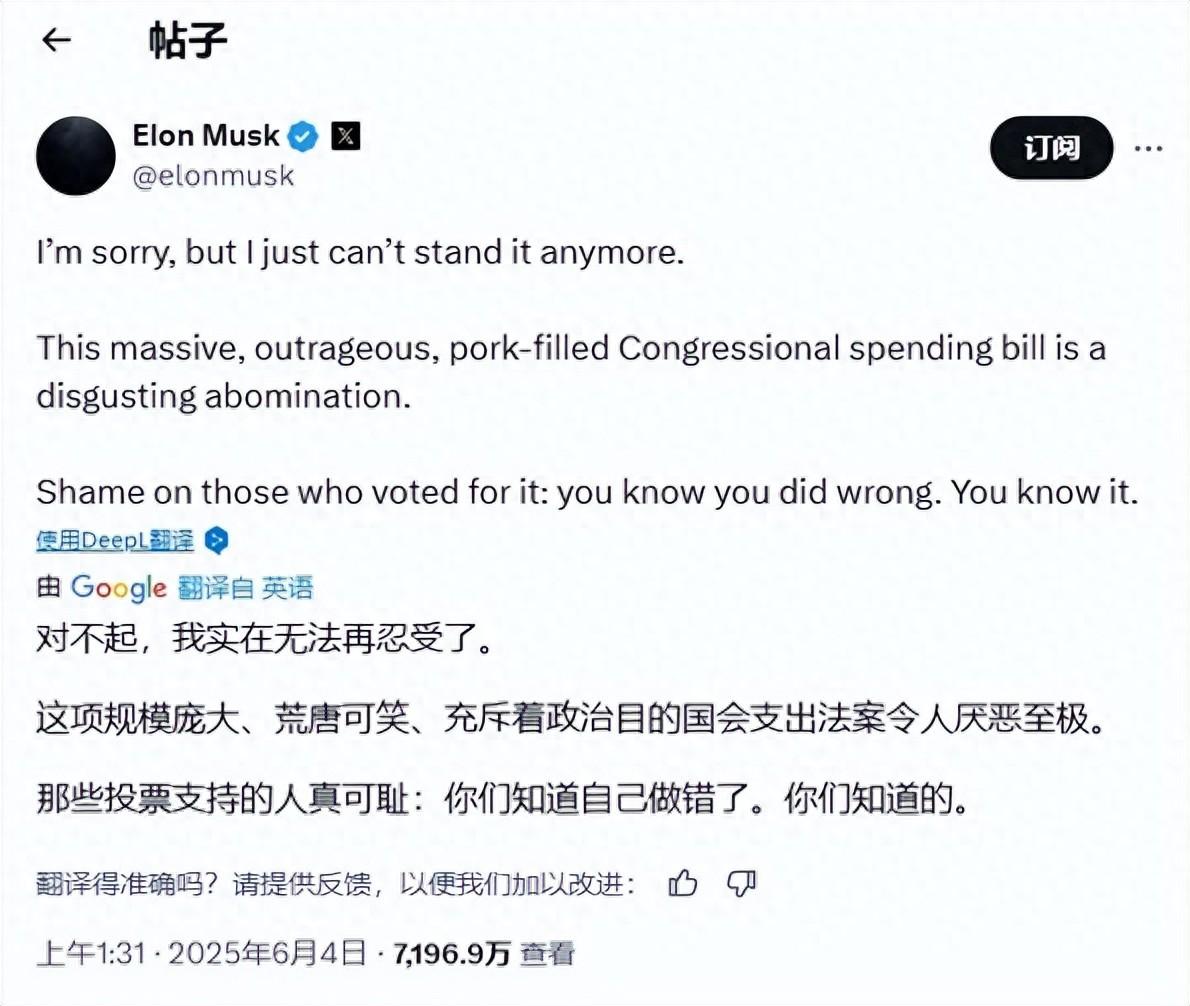The height and width of the screenshot is (1006, 1190).
Task: Go back using the arrow
Action: click(x=56, y=40)
